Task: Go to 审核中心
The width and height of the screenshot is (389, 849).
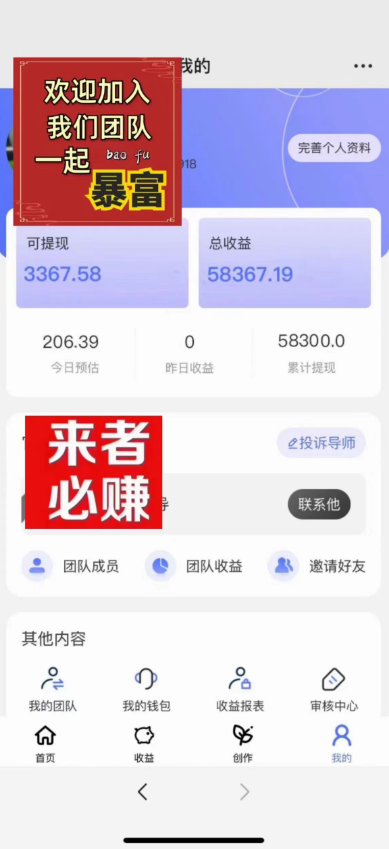Action: tap(334, 689)
